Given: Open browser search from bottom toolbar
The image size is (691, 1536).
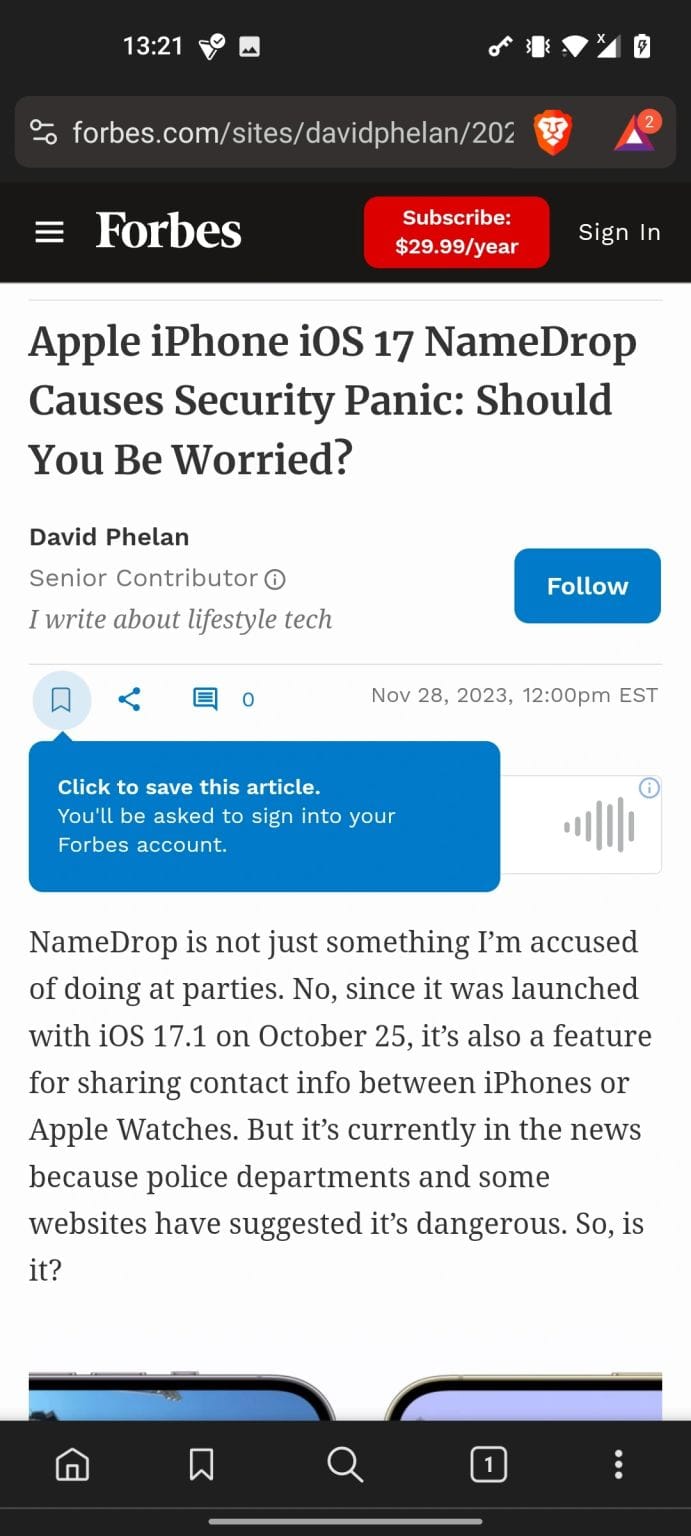Looking at the screenshot, I should 345,1465.
